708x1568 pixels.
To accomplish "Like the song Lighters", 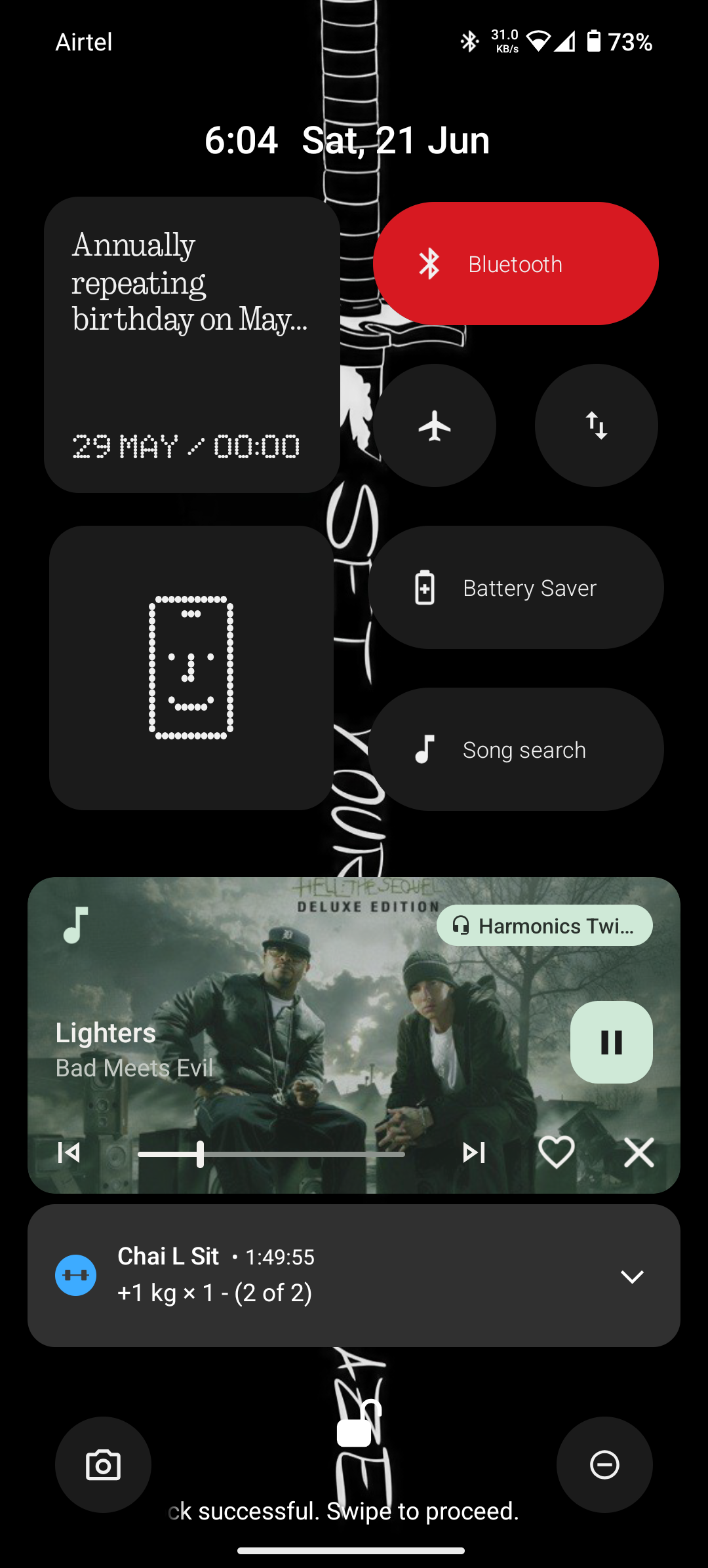I will (x=556, y=1152).
